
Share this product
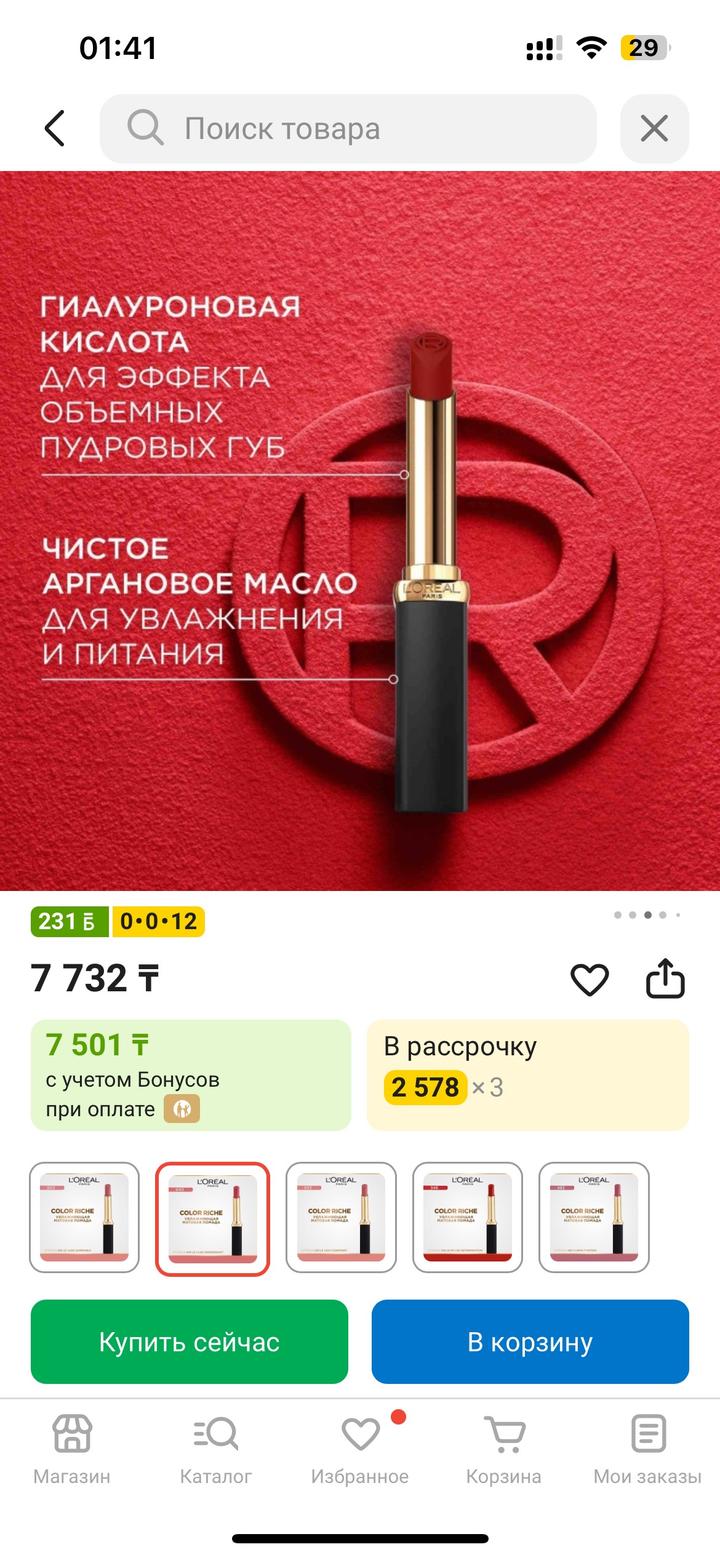click(665, 980)
